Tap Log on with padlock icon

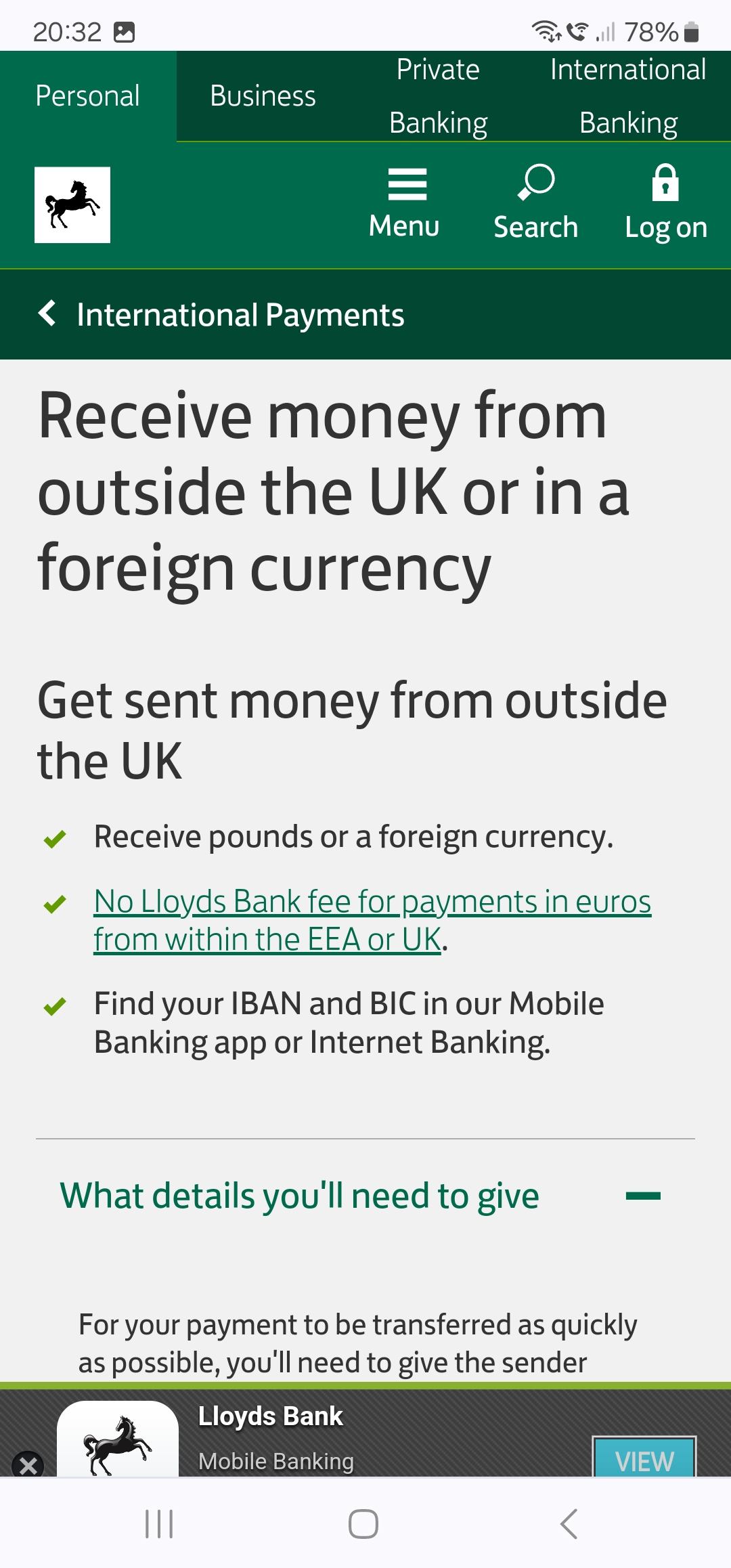coord(665,202)
